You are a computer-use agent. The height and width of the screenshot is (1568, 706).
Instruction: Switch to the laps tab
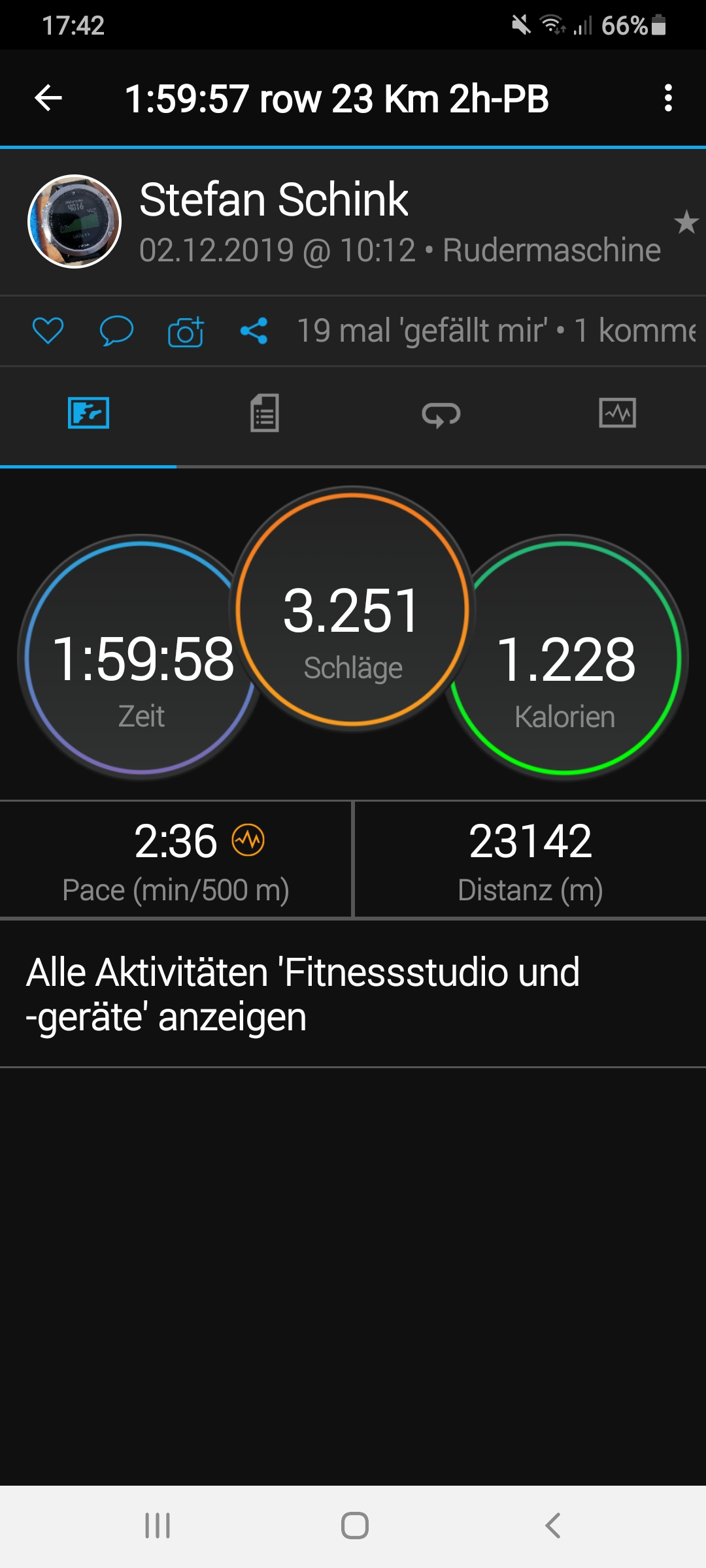click(x=441, y=414)
